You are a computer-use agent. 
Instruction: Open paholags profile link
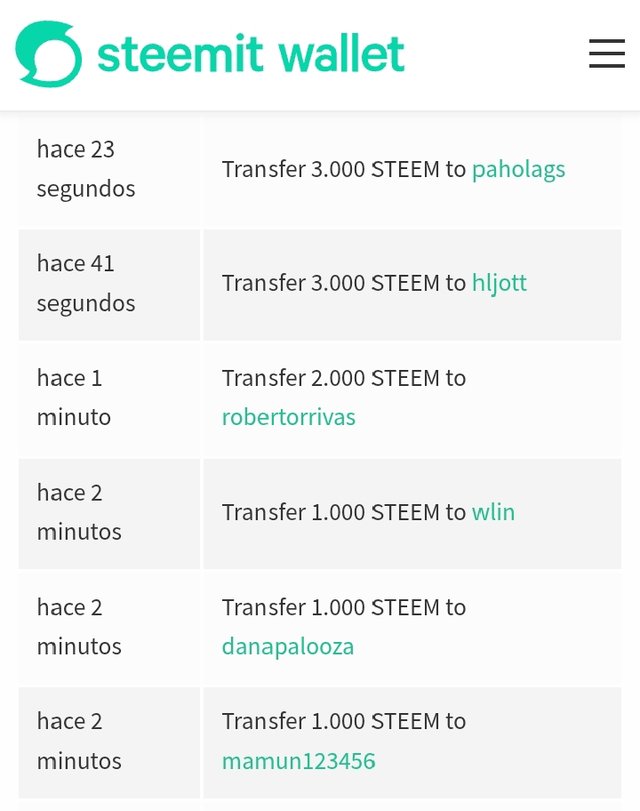[518, 169]
